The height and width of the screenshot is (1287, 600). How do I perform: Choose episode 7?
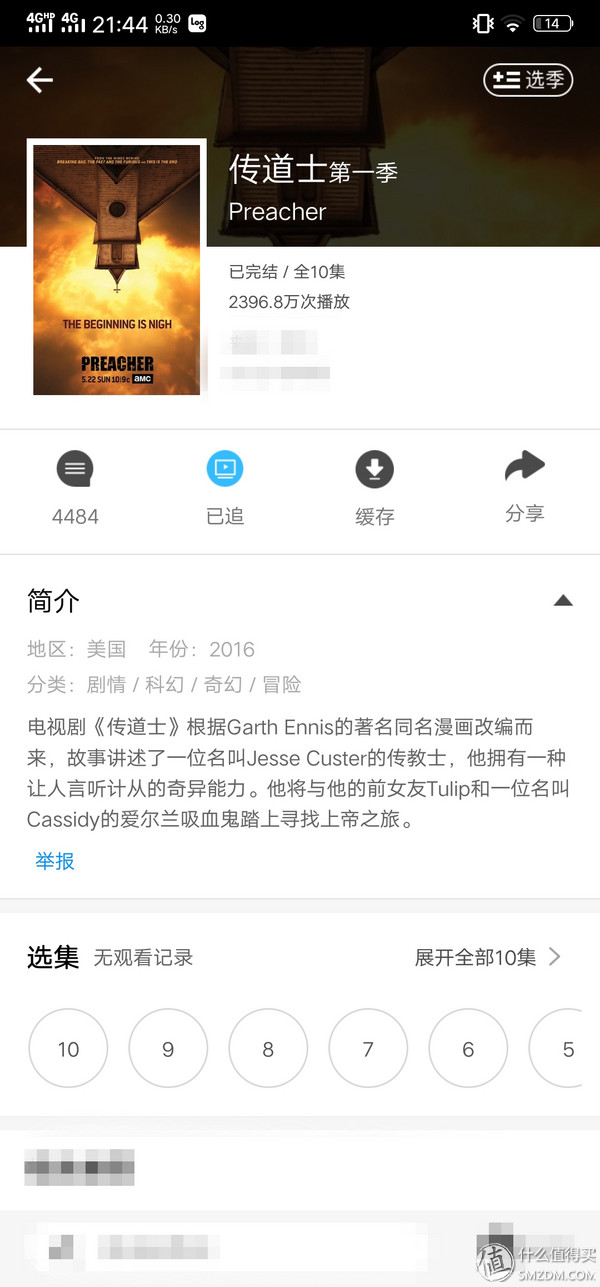[x=368, y=1049]
